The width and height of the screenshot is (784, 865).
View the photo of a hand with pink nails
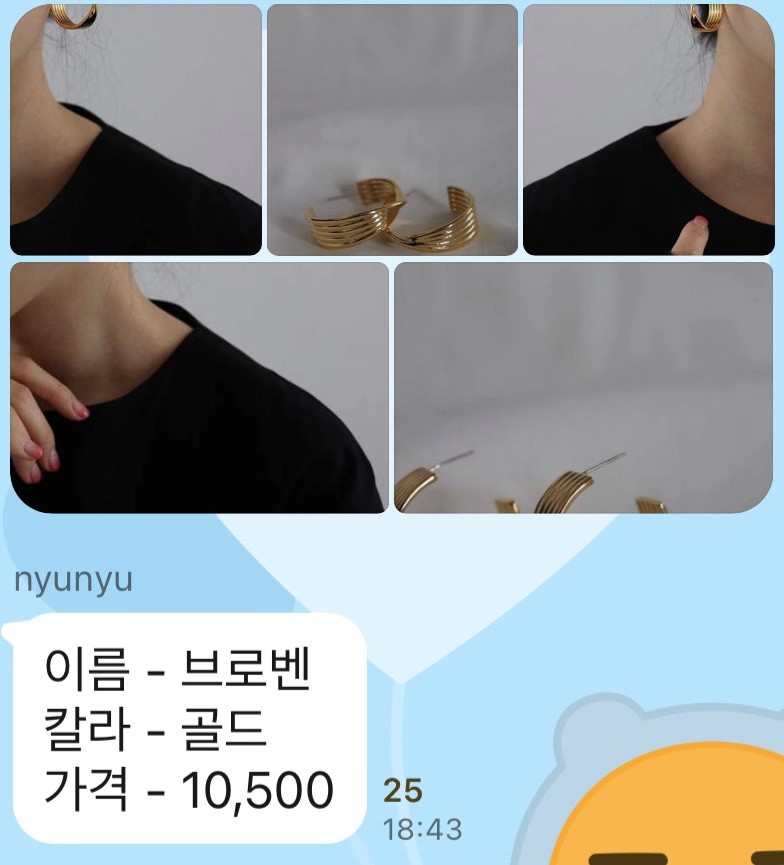tap(199, 388)
